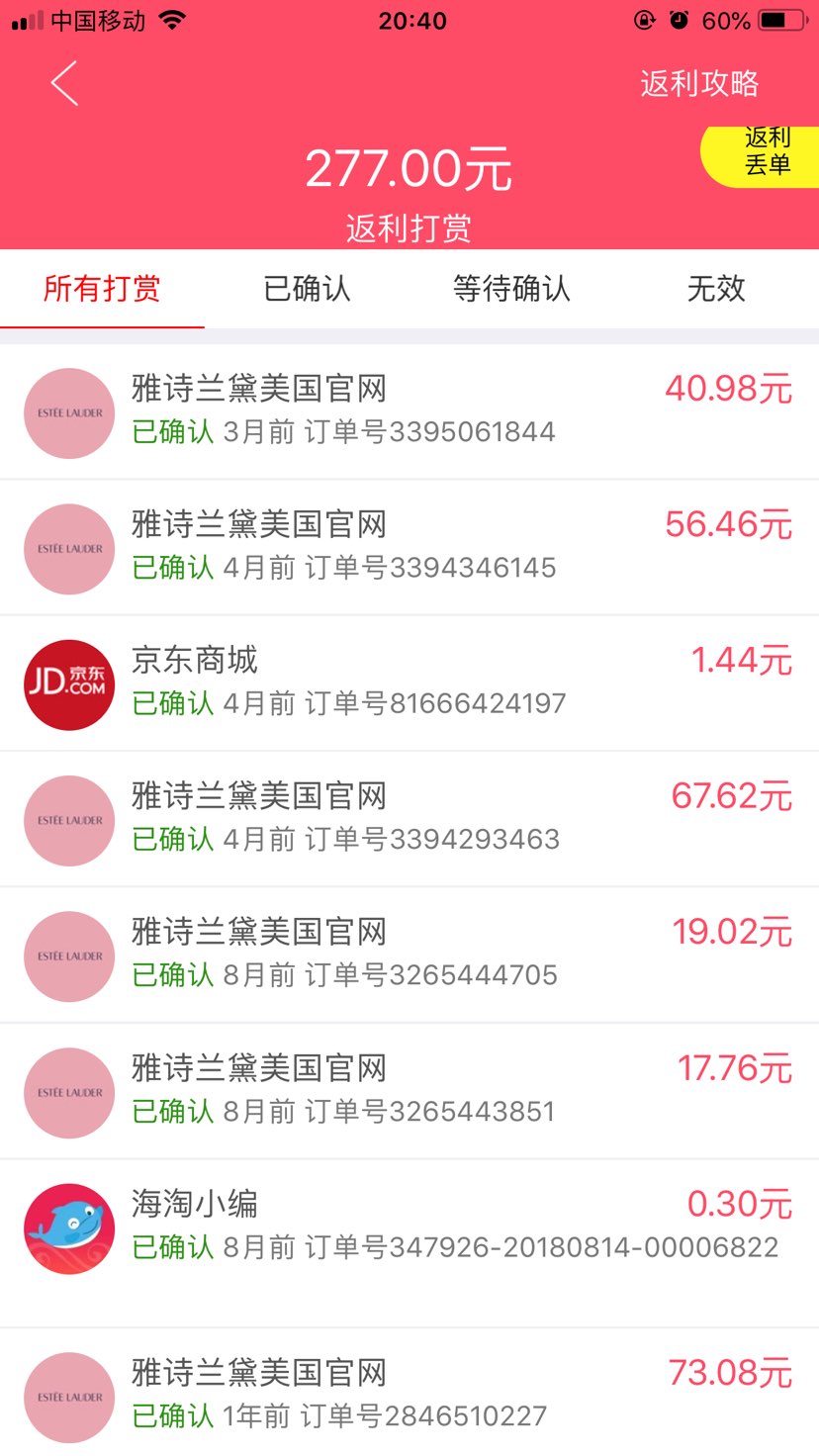Switch to the 等待确认 tab

(x=511, y=289)
